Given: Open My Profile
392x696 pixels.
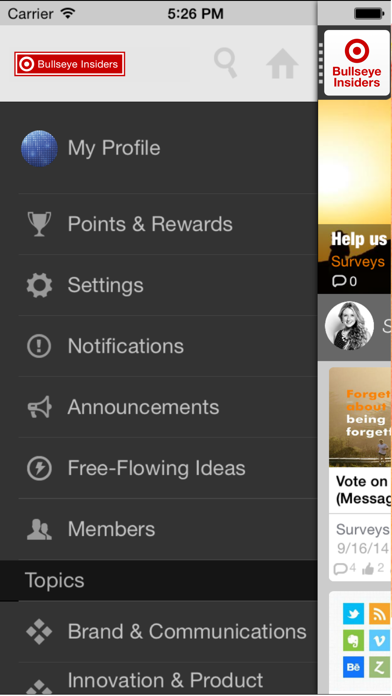Looking at the screenshot, I should 158,148.
